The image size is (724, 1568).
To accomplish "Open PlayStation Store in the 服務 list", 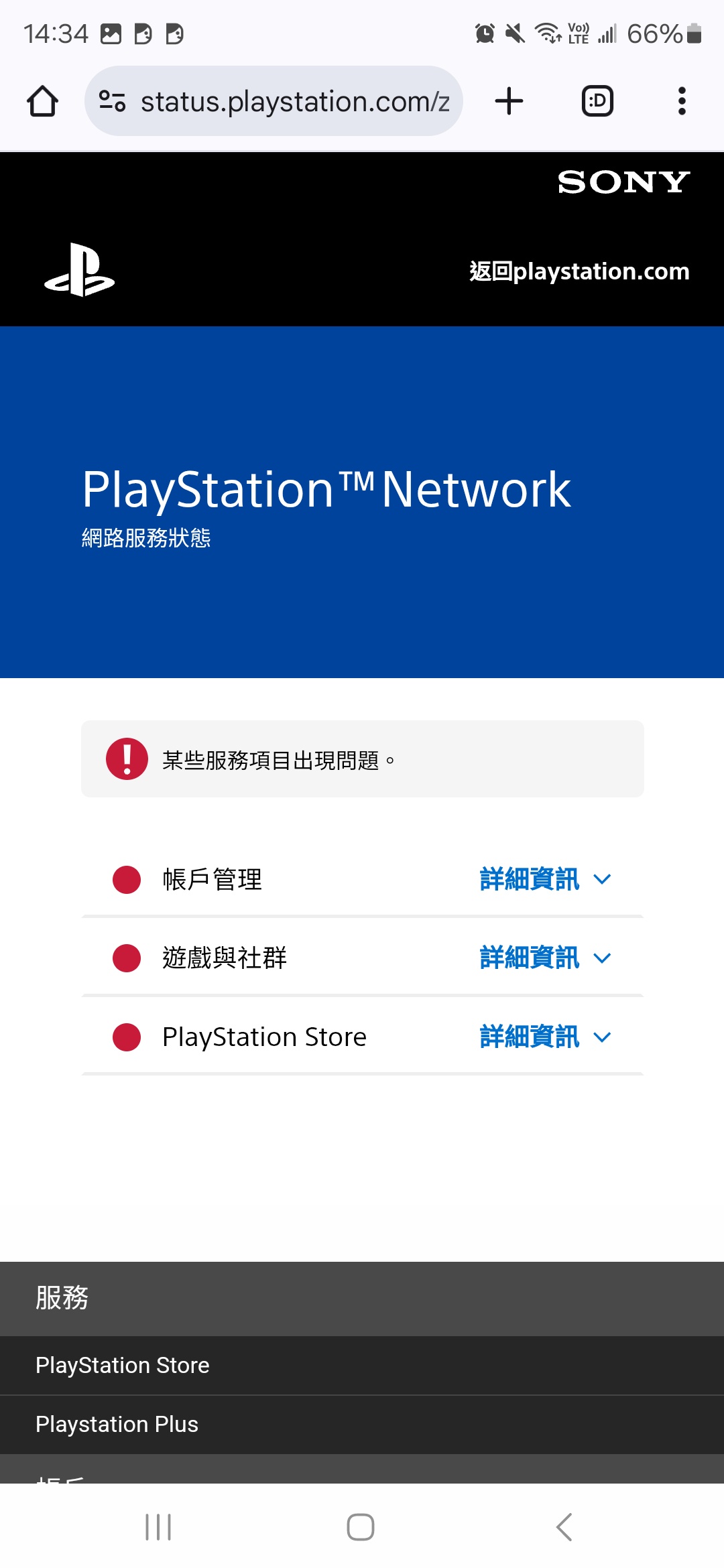I will pos(362,1366).
